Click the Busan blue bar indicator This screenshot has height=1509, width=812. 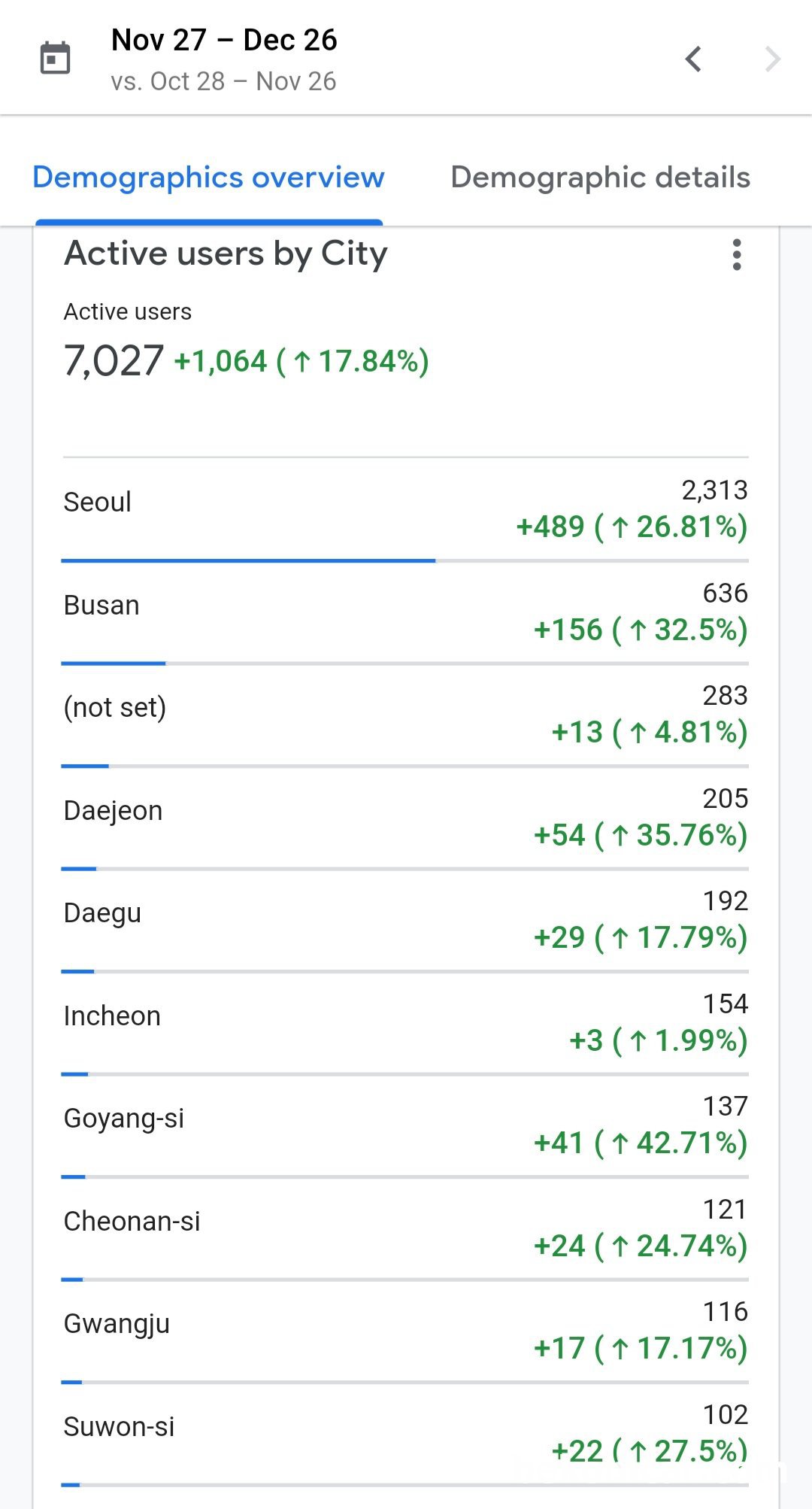pyautogui.click(x=113, y=663)
